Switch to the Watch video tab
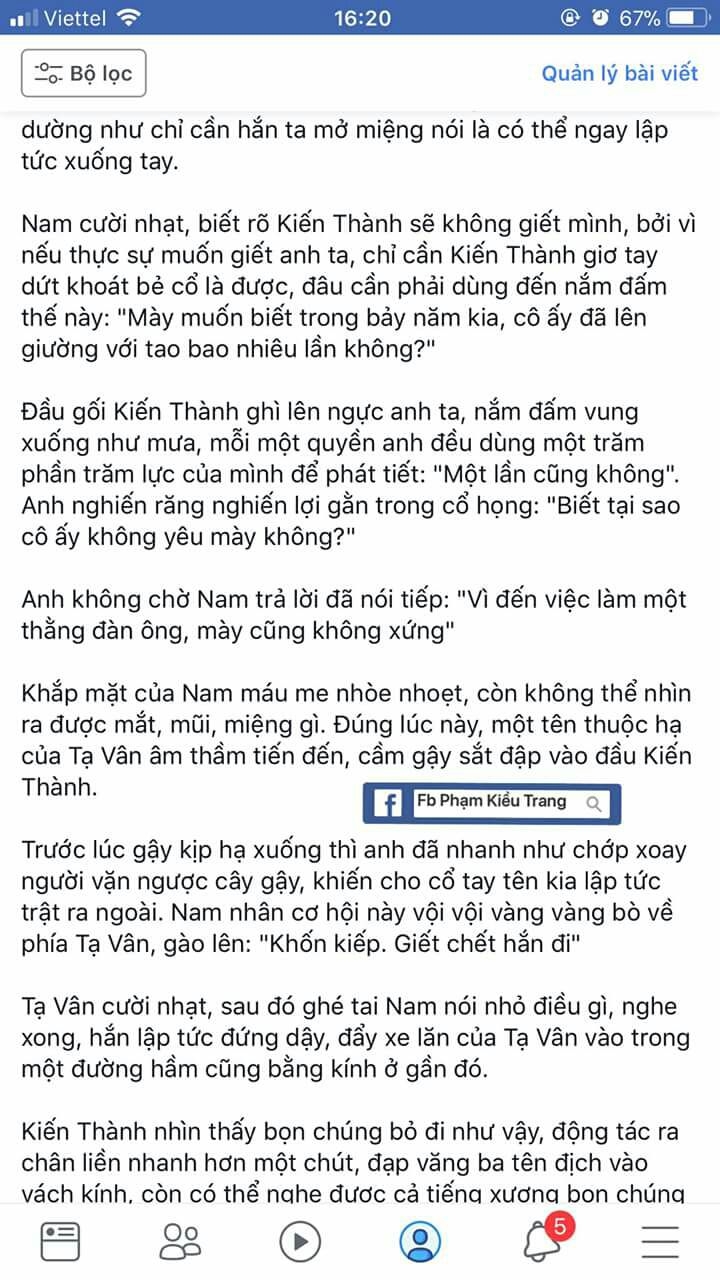720x1280 pixels. [300, 1242]
